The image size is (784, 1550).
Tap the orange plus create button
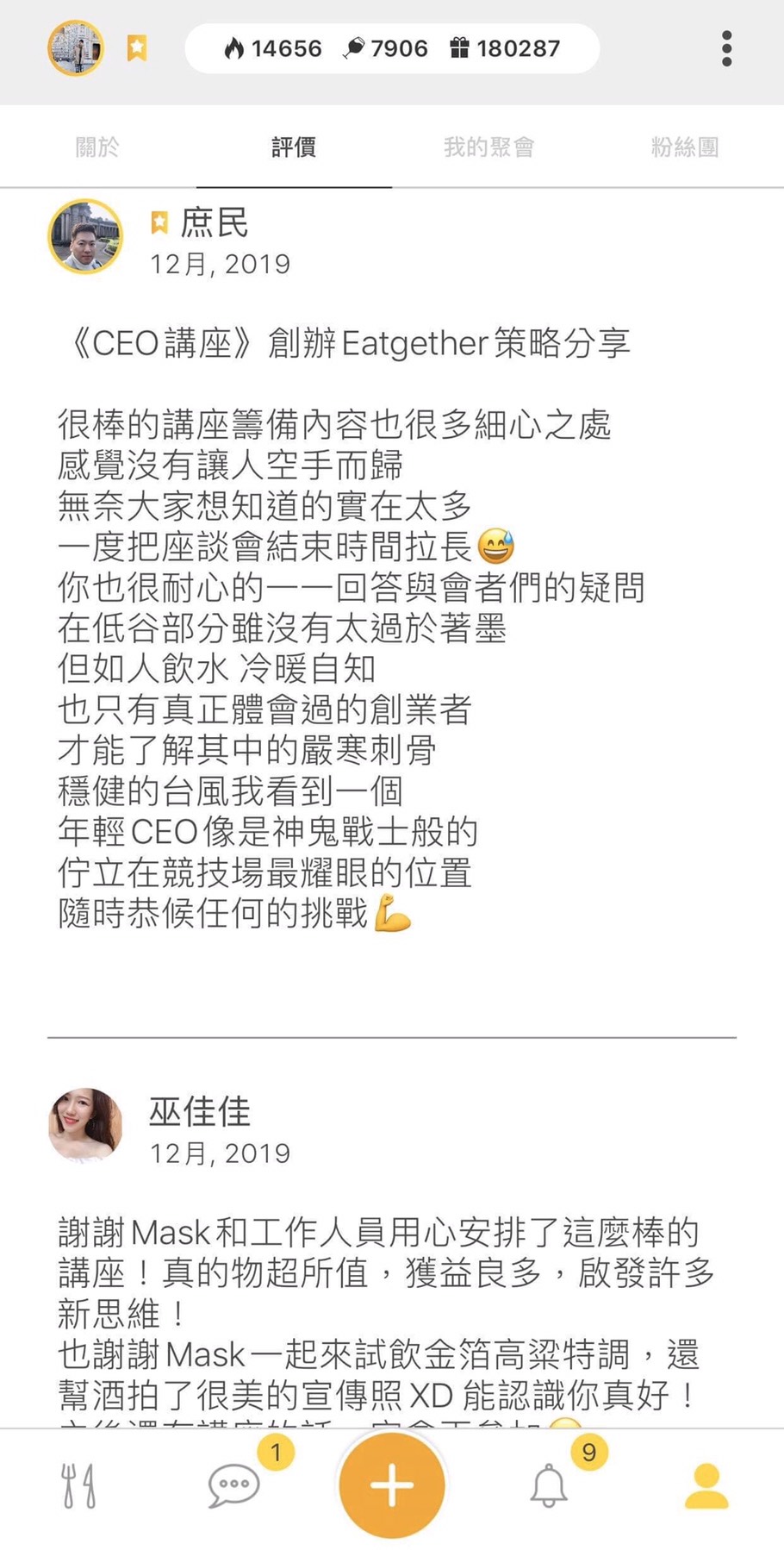point(392,1486)
